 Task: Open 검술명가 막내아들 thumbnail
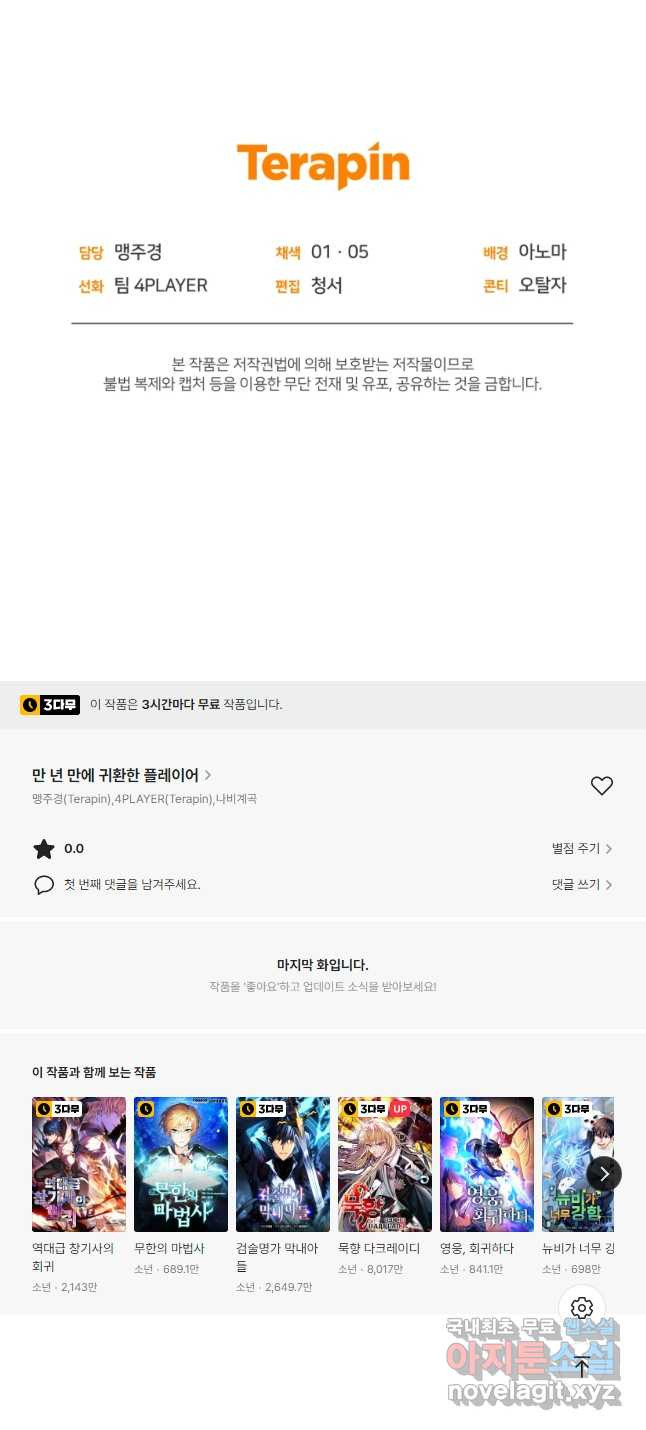283,1164
